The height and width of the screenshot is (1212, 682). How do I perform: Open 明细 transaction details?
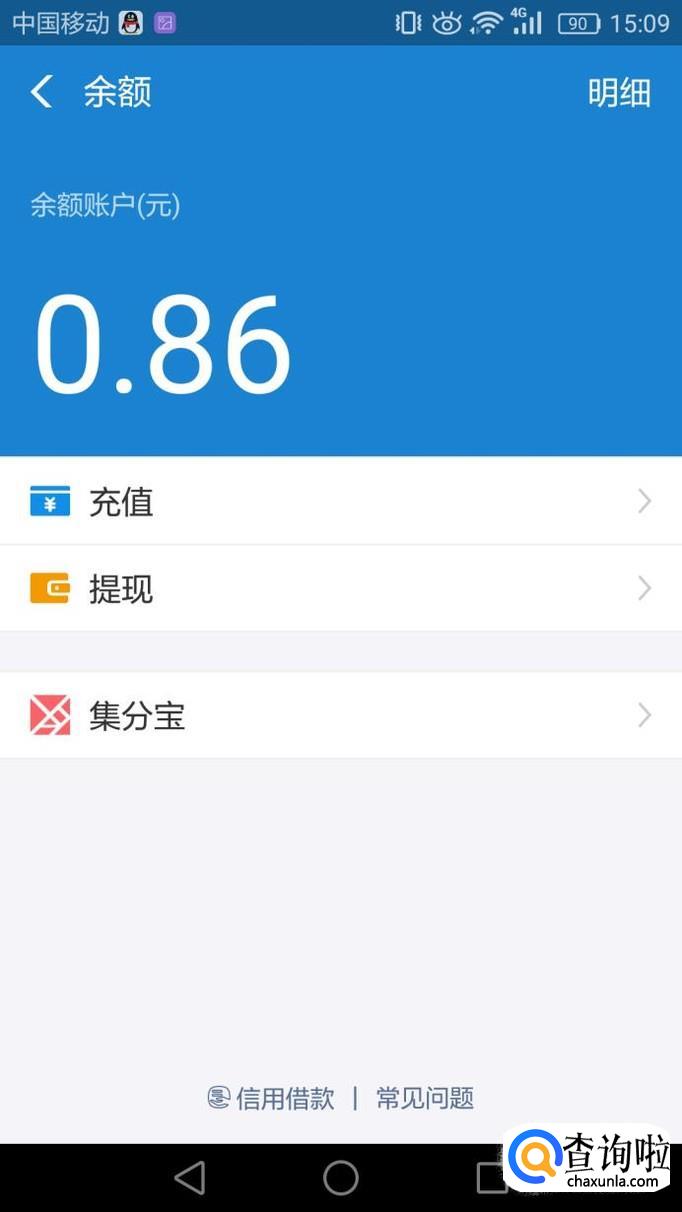[x=619, y=93]
